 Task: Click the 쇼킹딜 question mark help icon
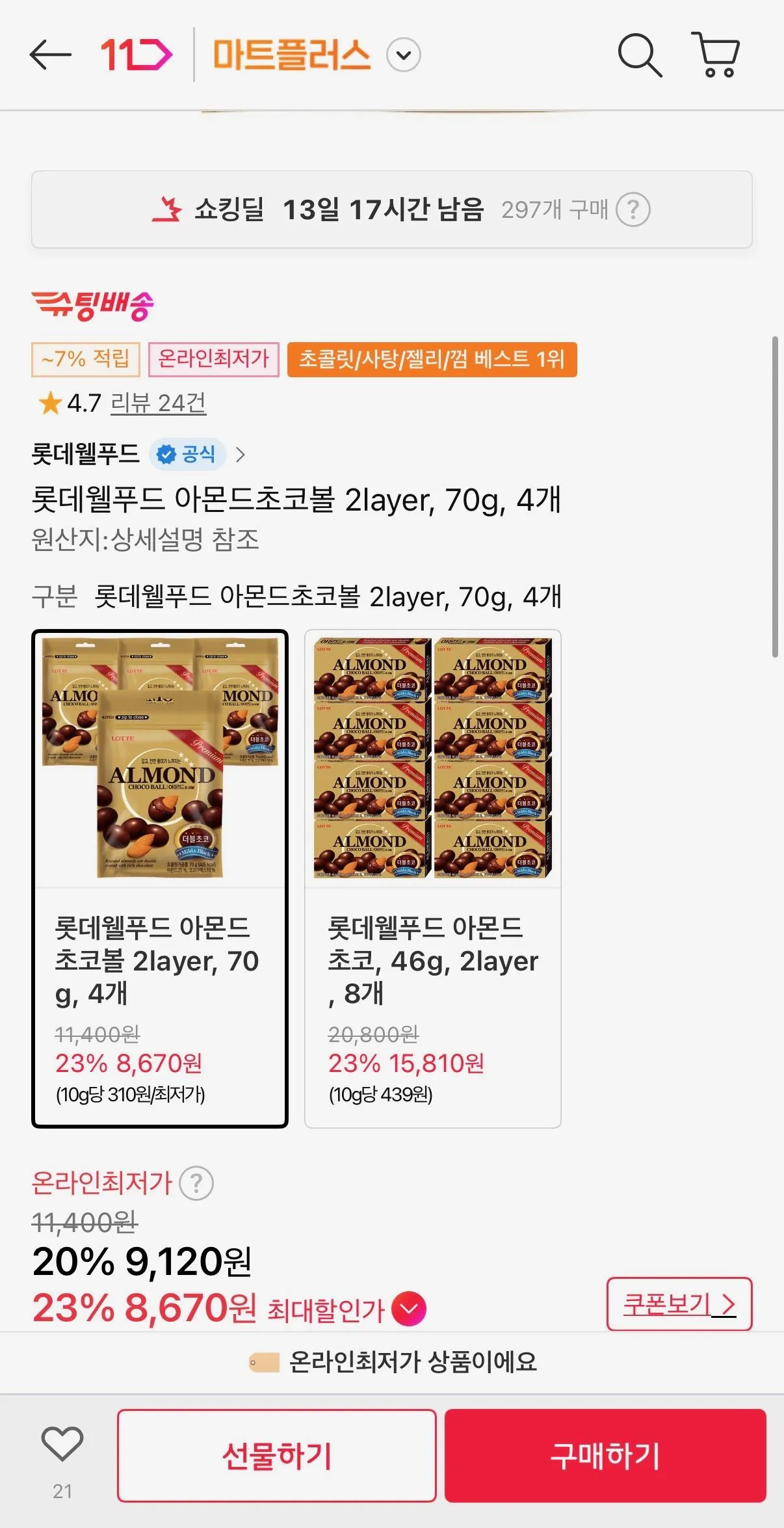(x=636, y=209)
